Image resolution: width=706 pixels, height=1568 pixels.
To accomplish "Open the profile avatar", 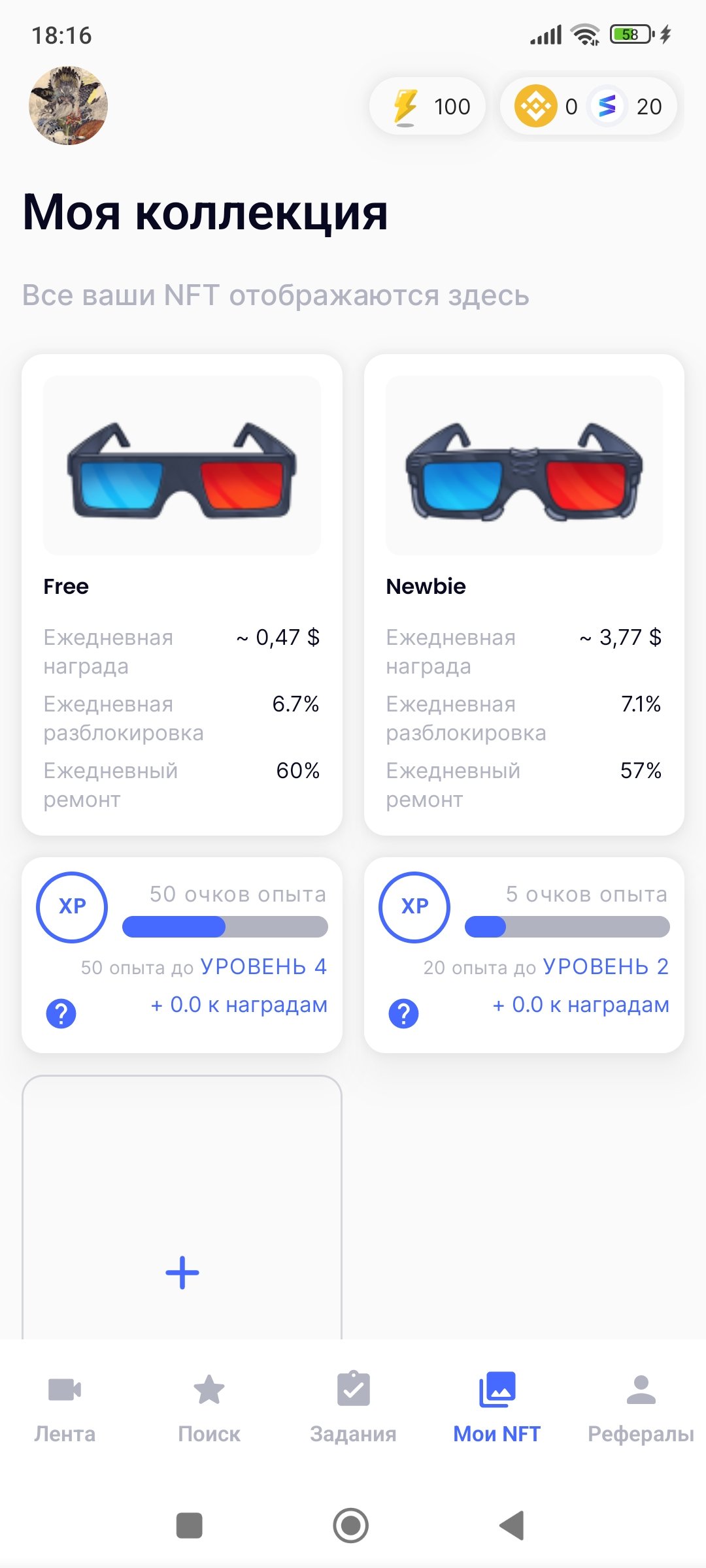I will (x=68, y=105).
